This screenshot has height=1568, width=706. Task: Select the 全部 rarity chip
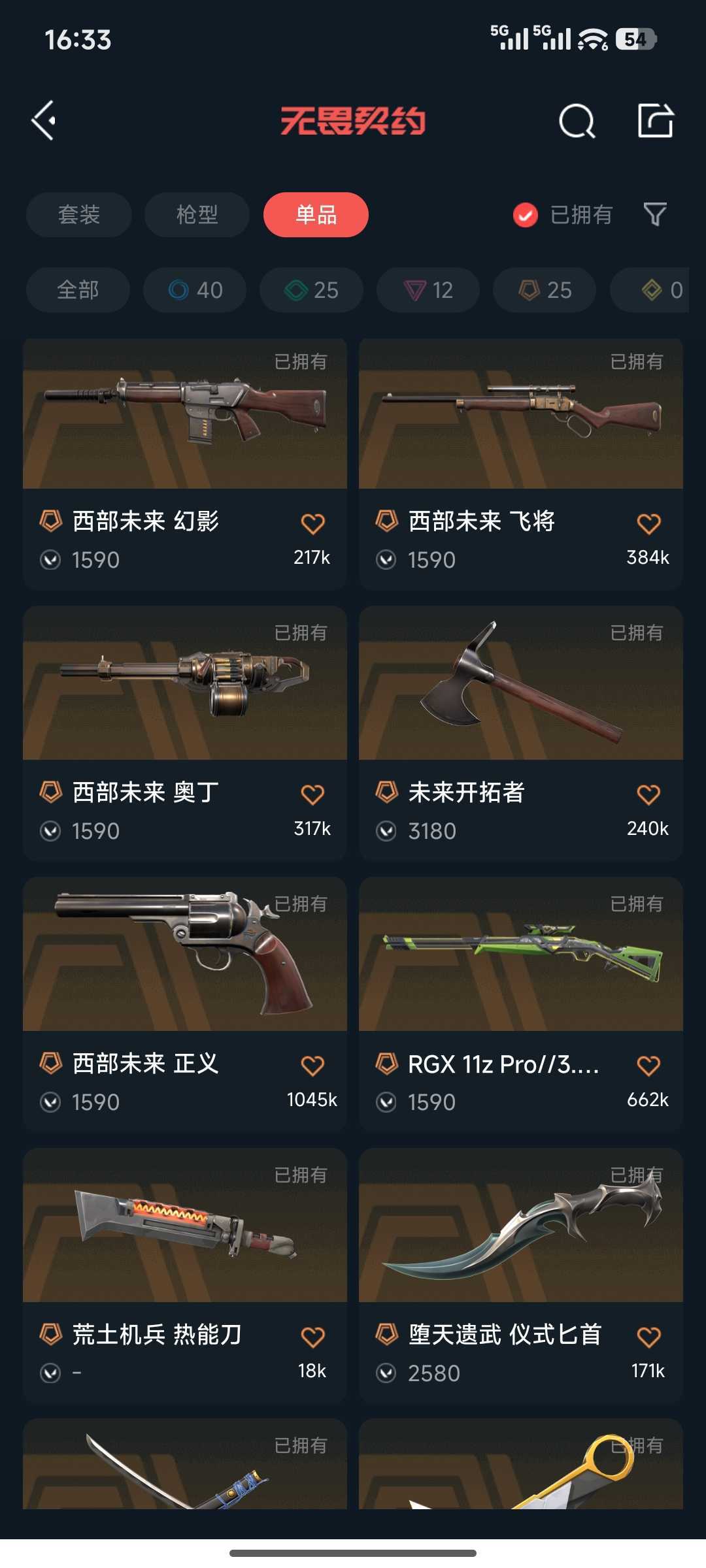pyautogui.click(x=78, y=289)
